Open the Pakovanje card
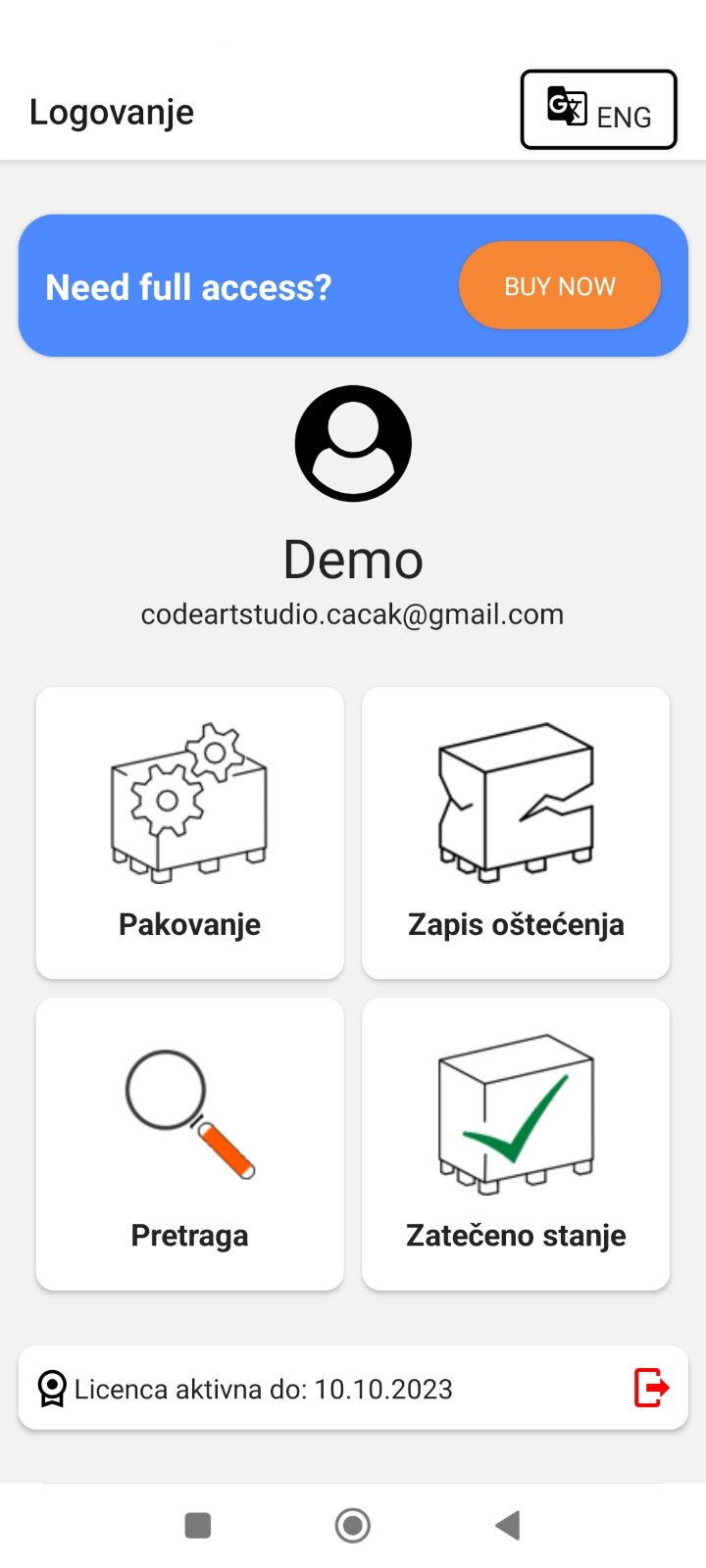Image resolution: width=706 pixels, height=1568 pixels. pos(189,833)
